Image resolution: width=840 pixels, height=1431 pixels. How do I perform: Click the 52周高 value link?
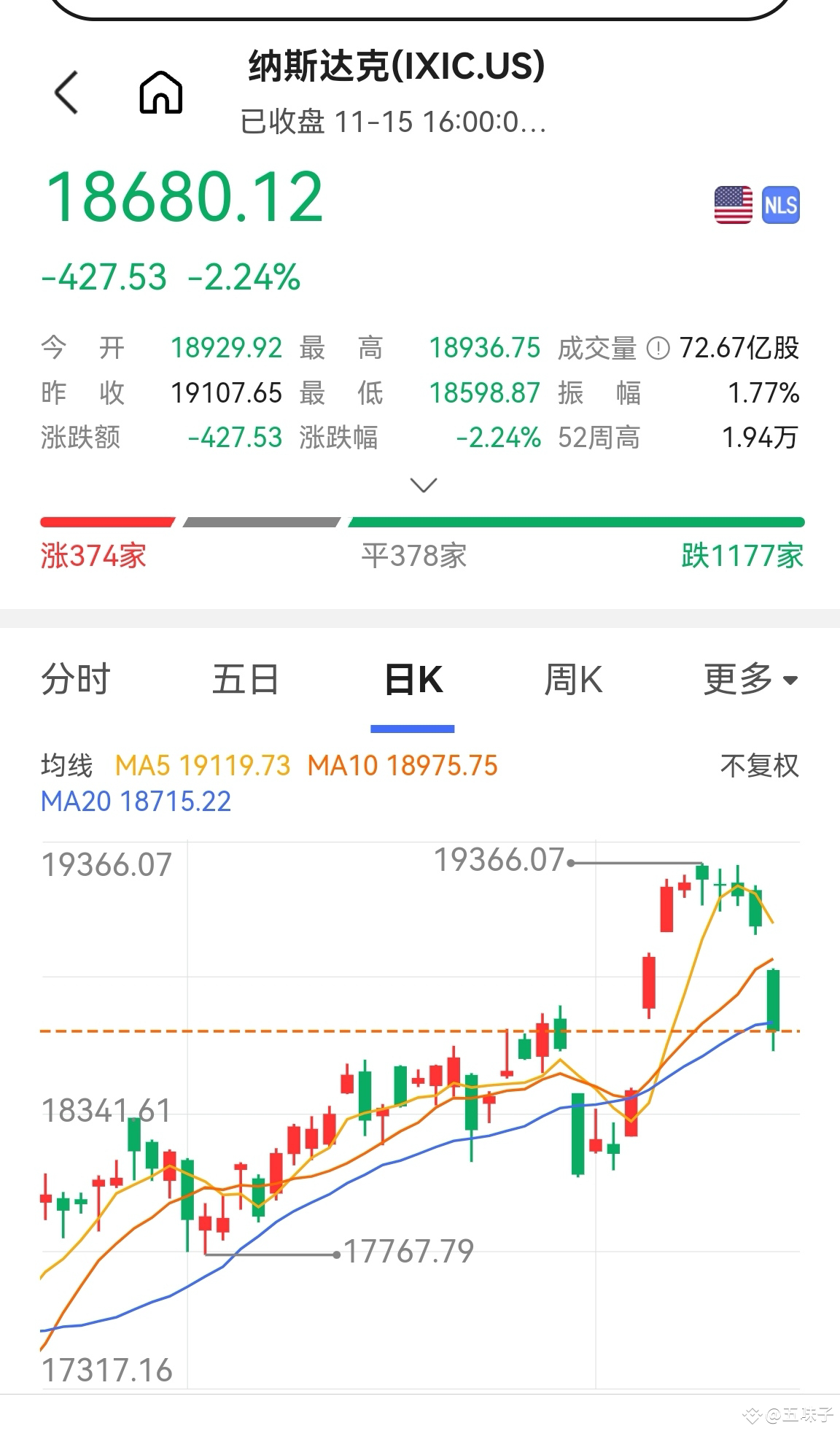(760, 438)
